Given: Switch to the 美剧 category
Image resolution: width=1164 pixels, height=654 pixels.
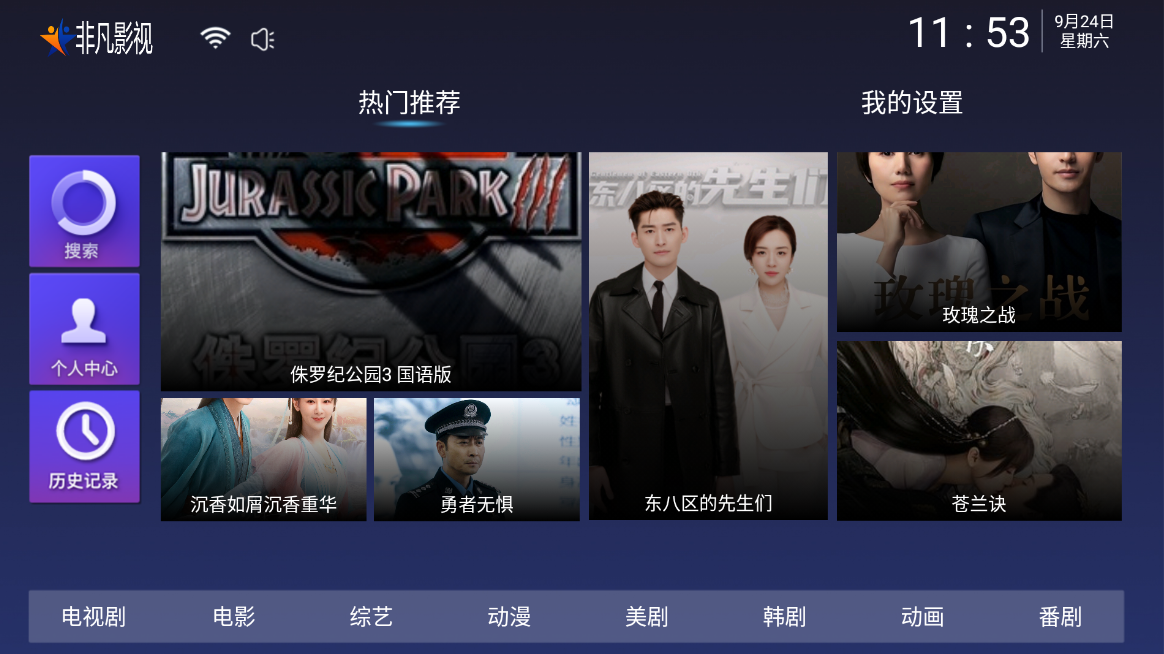Looking at the screenshot, I should (646, 617).
